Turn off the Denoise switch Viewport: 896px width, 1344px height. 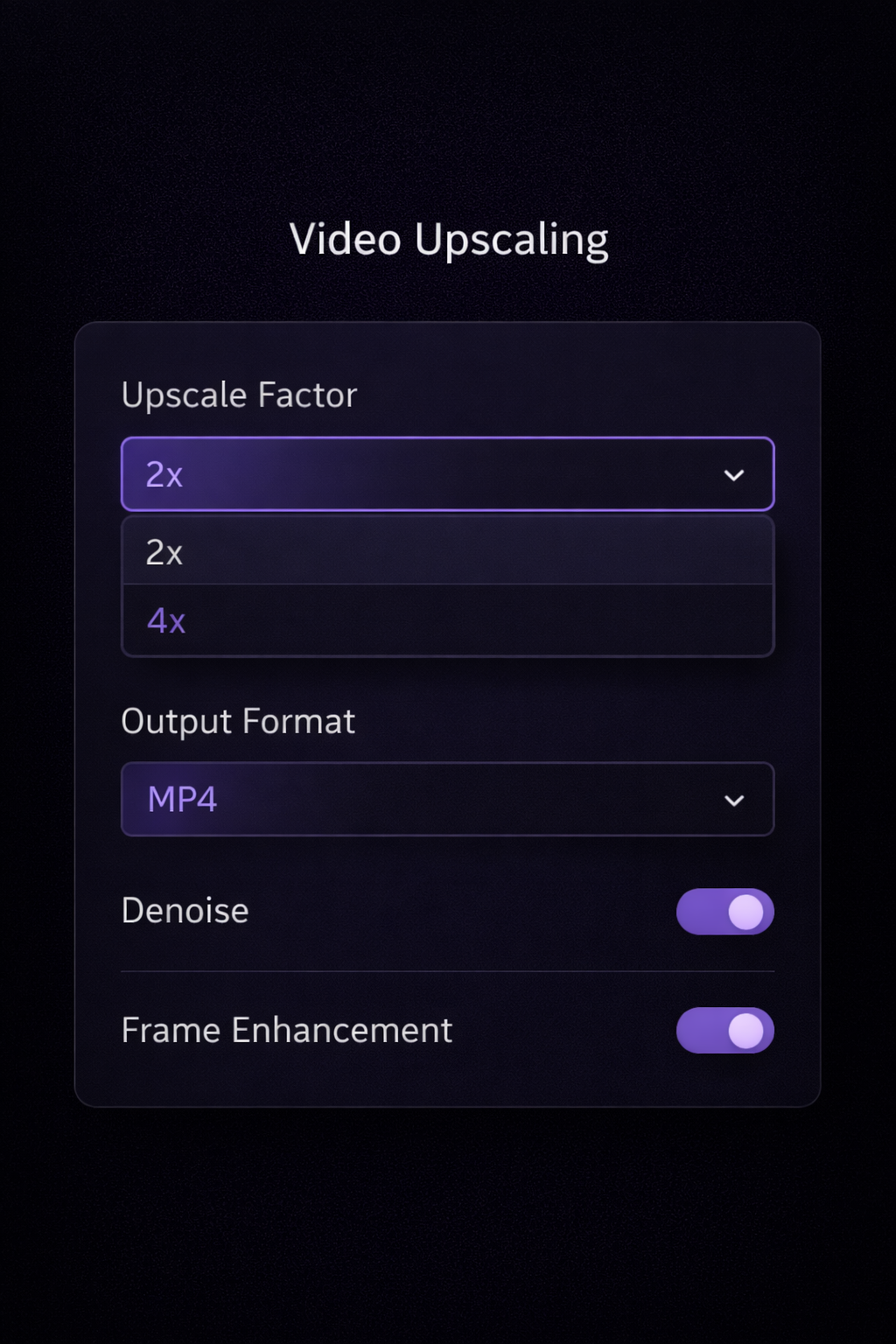point(724,912)
